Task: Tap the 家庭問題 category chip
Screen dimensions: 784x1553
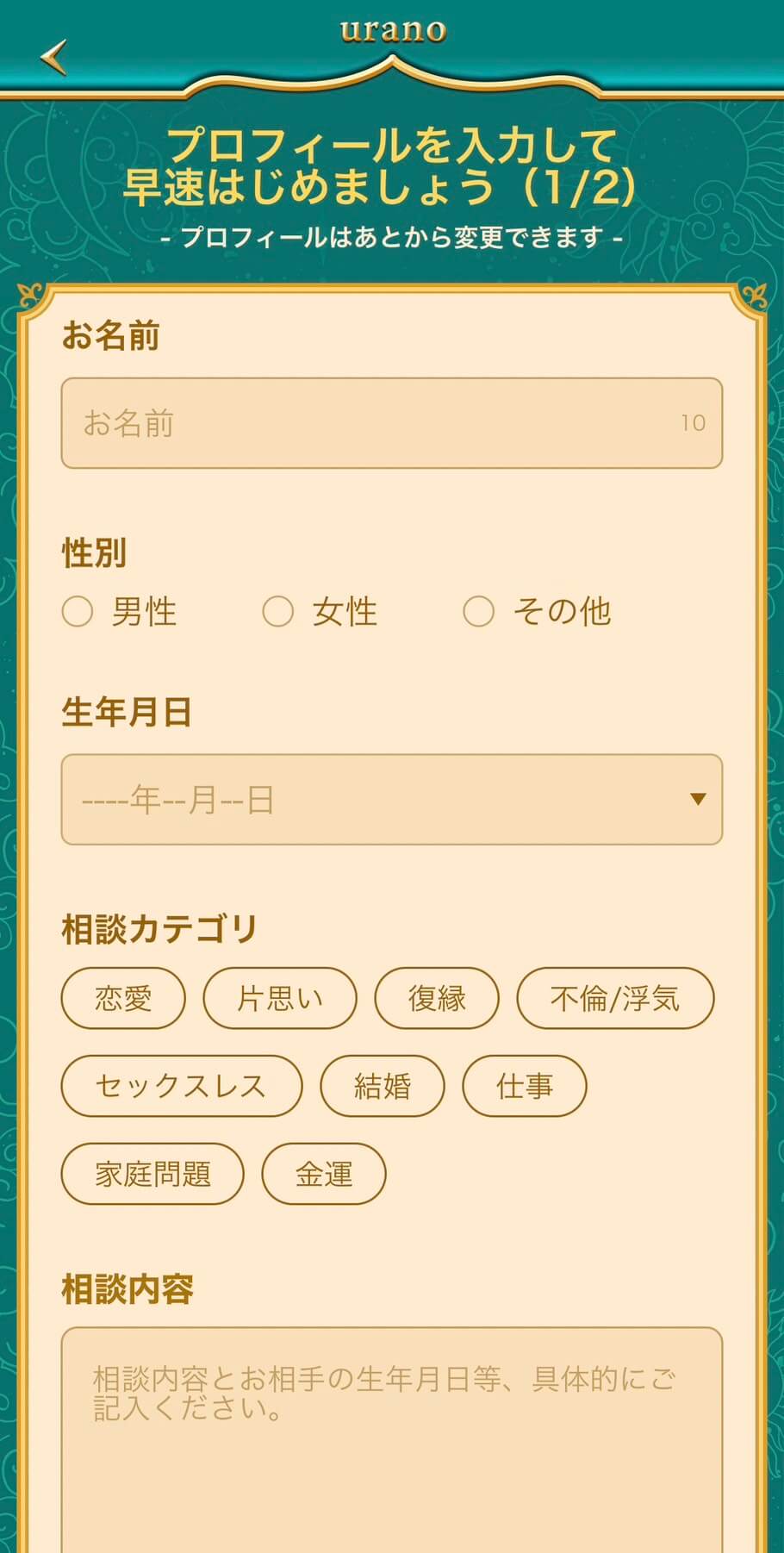Action: point(152,1174)
